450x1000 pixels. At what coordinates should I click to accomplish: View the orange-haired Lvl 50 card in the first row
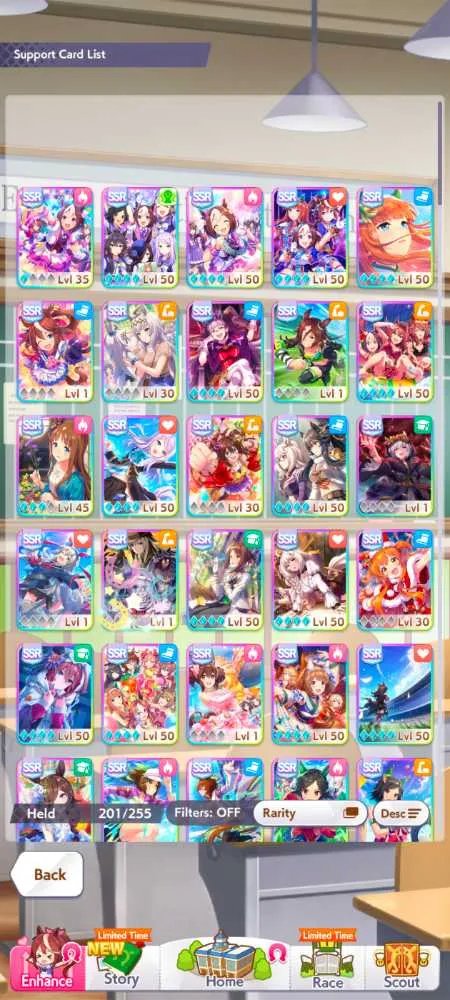[x=395, y=237]
